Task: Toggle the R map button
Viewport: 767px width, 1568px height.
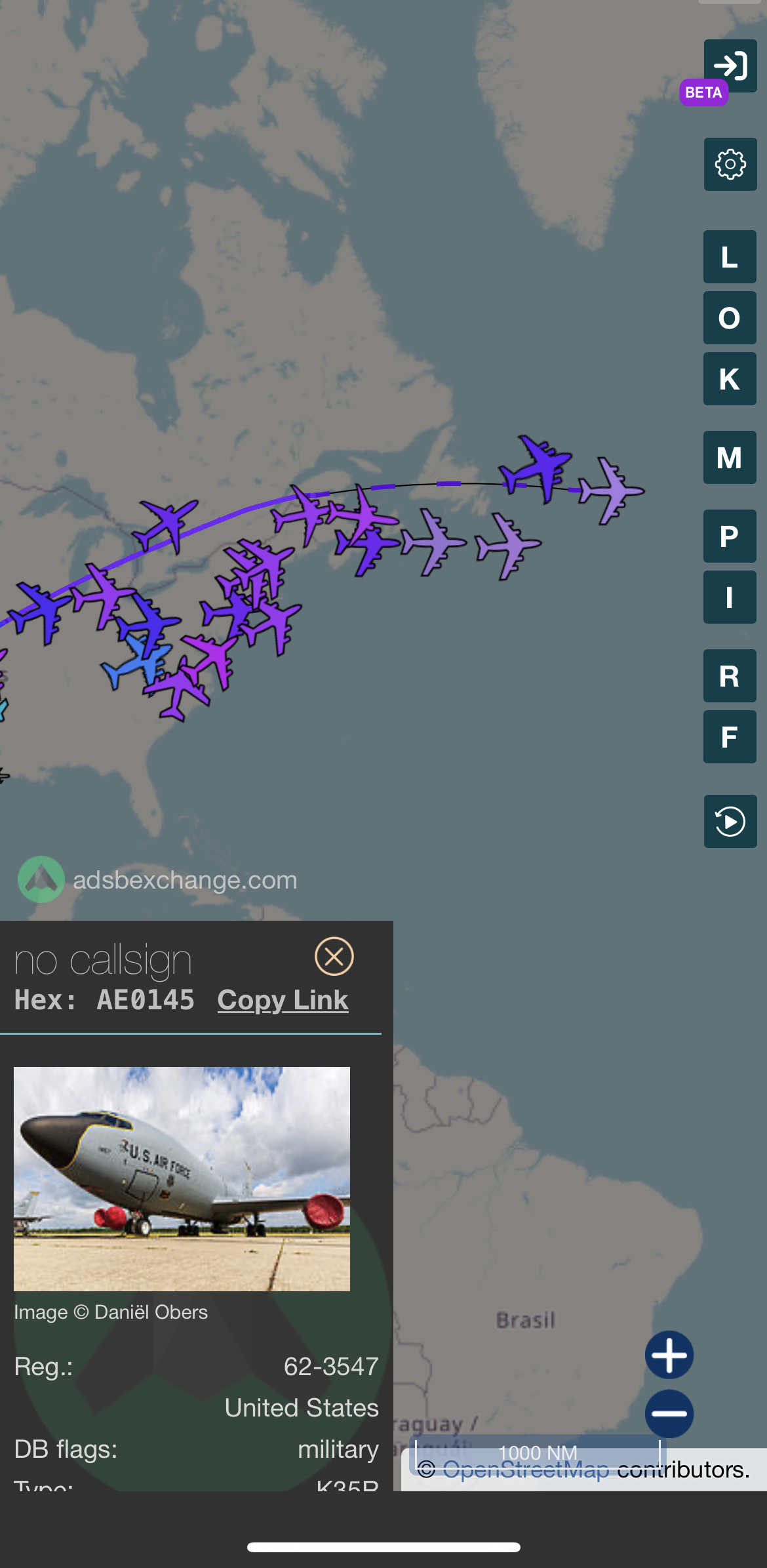Action: point(730,675)
